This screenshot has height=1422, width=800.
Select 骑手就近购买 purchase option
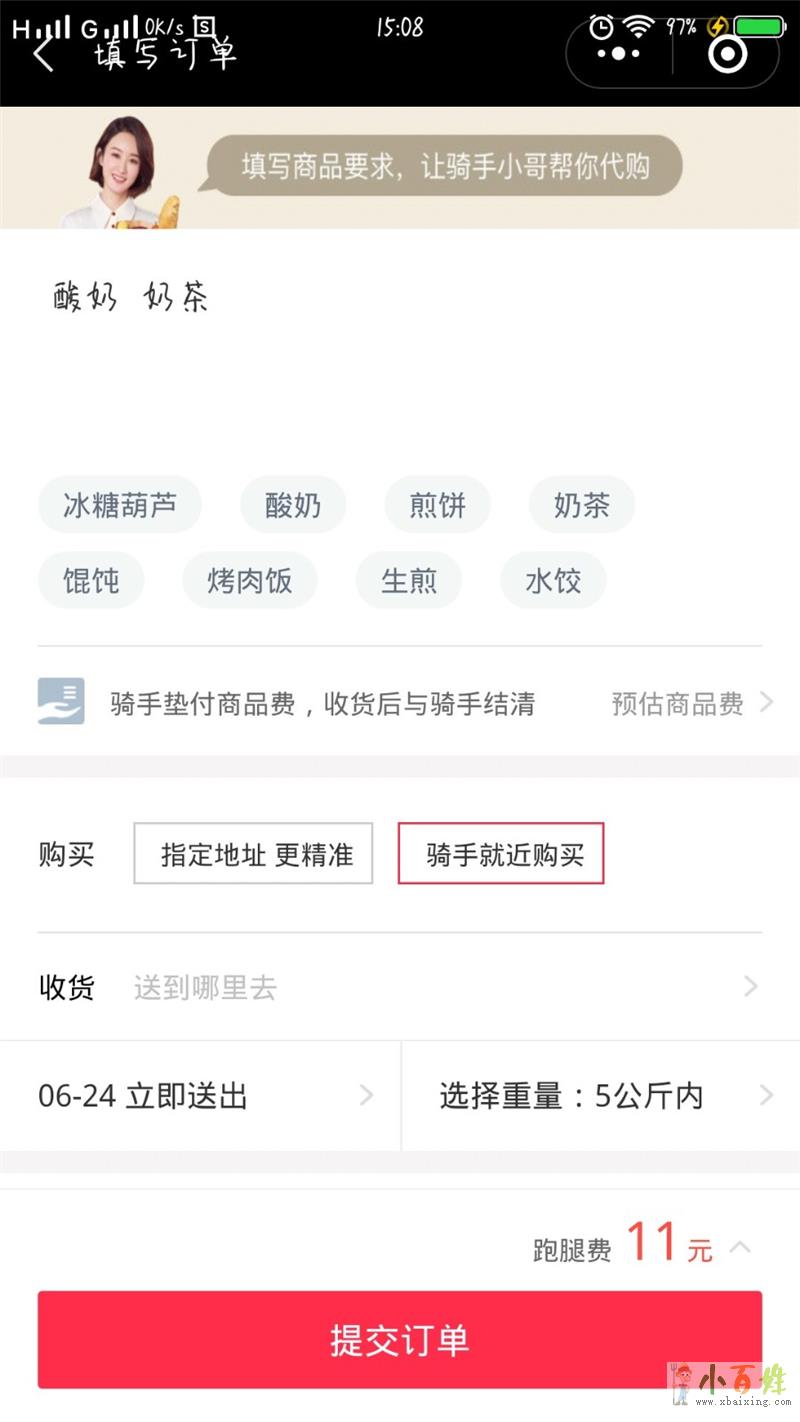pyautogui.click(x=501, y=854)
